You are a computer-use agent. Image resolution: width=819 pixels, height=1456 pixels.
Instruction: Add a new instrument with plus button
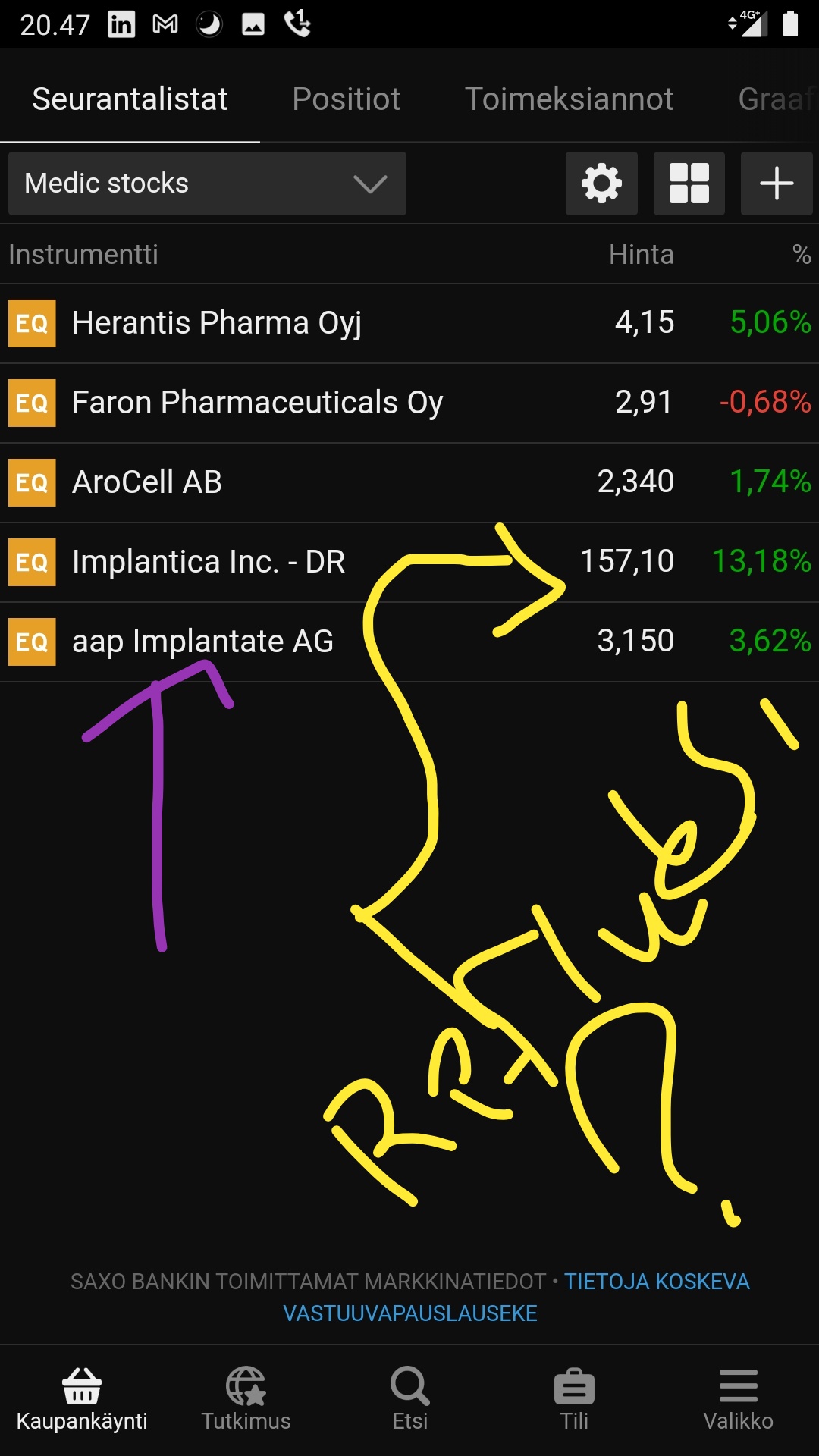coord(777,184)
